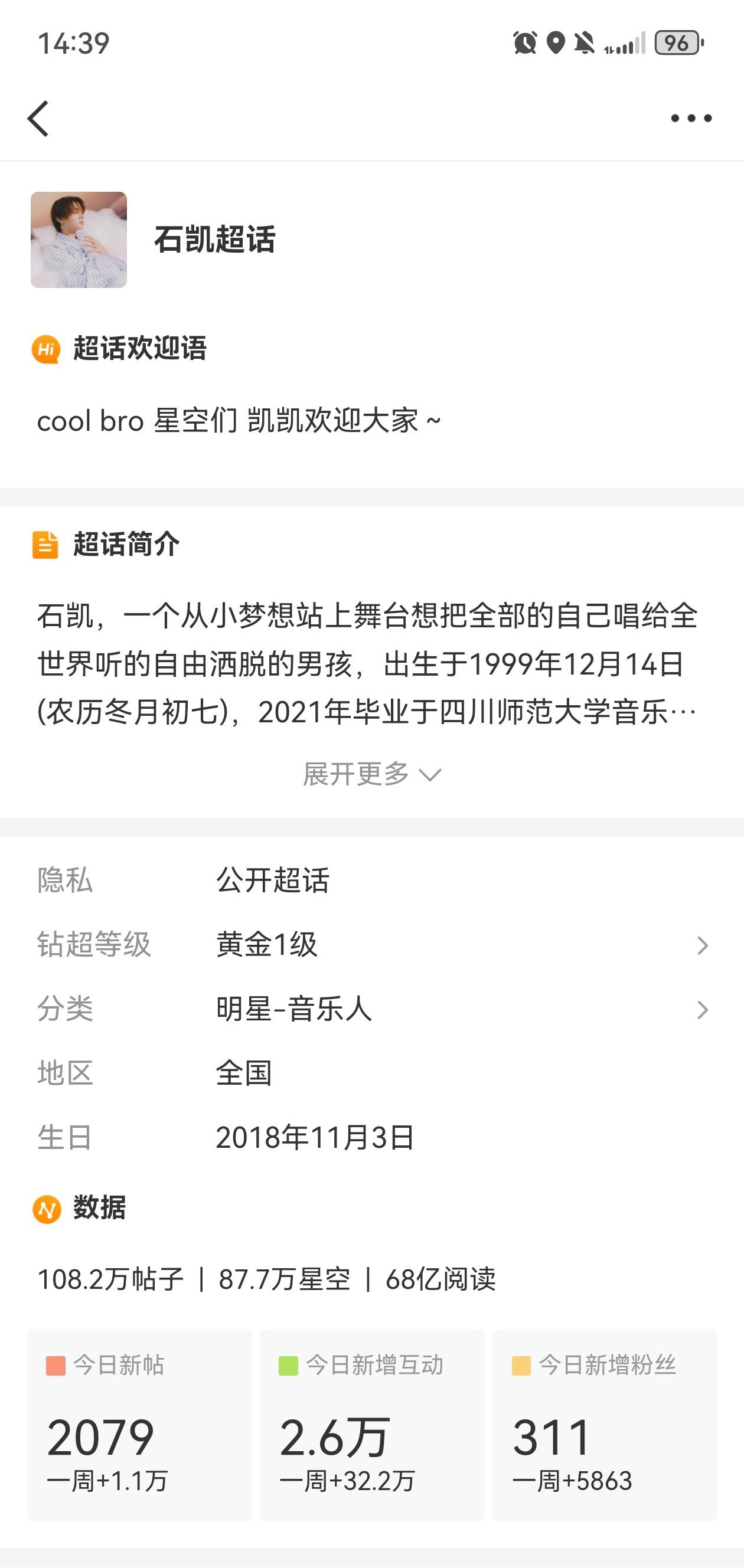
Task: Open the 分类 明星-音乐人 row
Action: [x=372, y=1009]
